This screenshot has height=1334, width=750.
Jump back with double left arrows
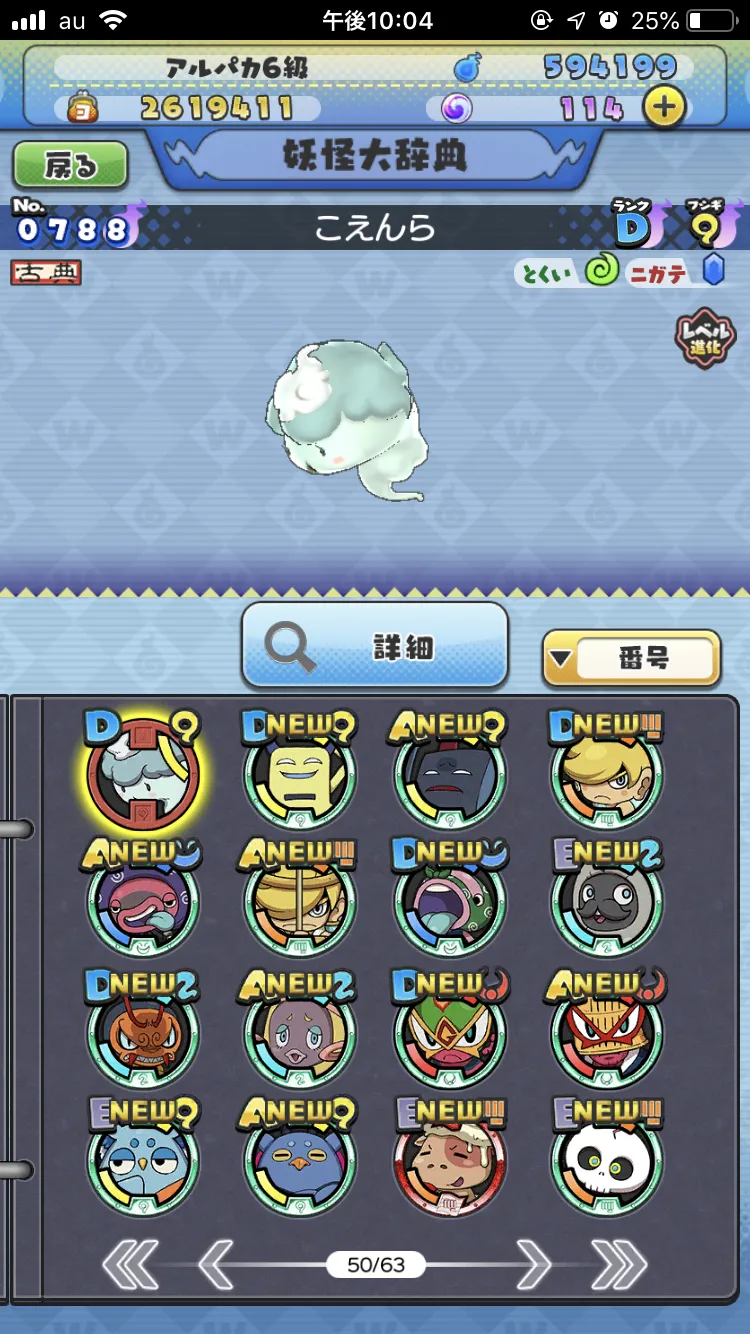[x=130, y=1264]
